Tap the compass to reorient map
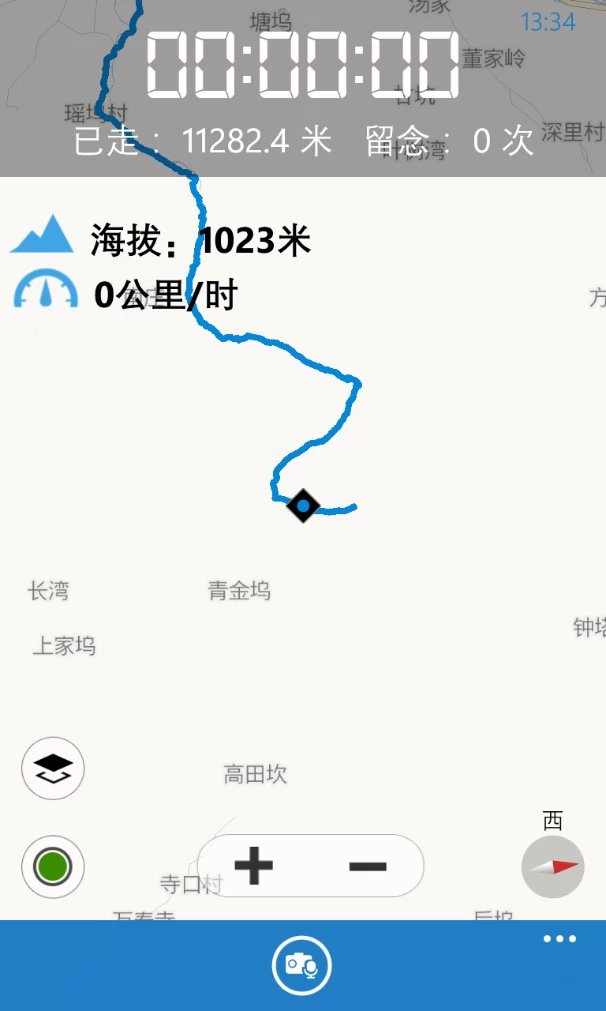Screen dimensions: 606x1011 click(553, 866)
